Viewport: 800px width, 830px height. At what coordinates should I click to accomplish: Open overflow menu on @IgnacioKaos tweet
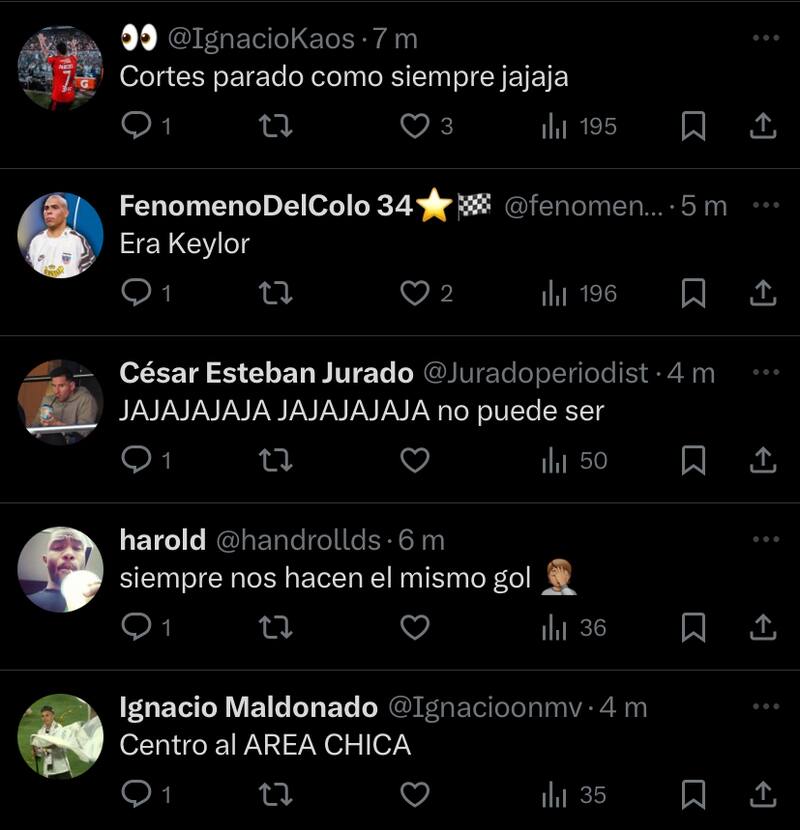point(765,38)
